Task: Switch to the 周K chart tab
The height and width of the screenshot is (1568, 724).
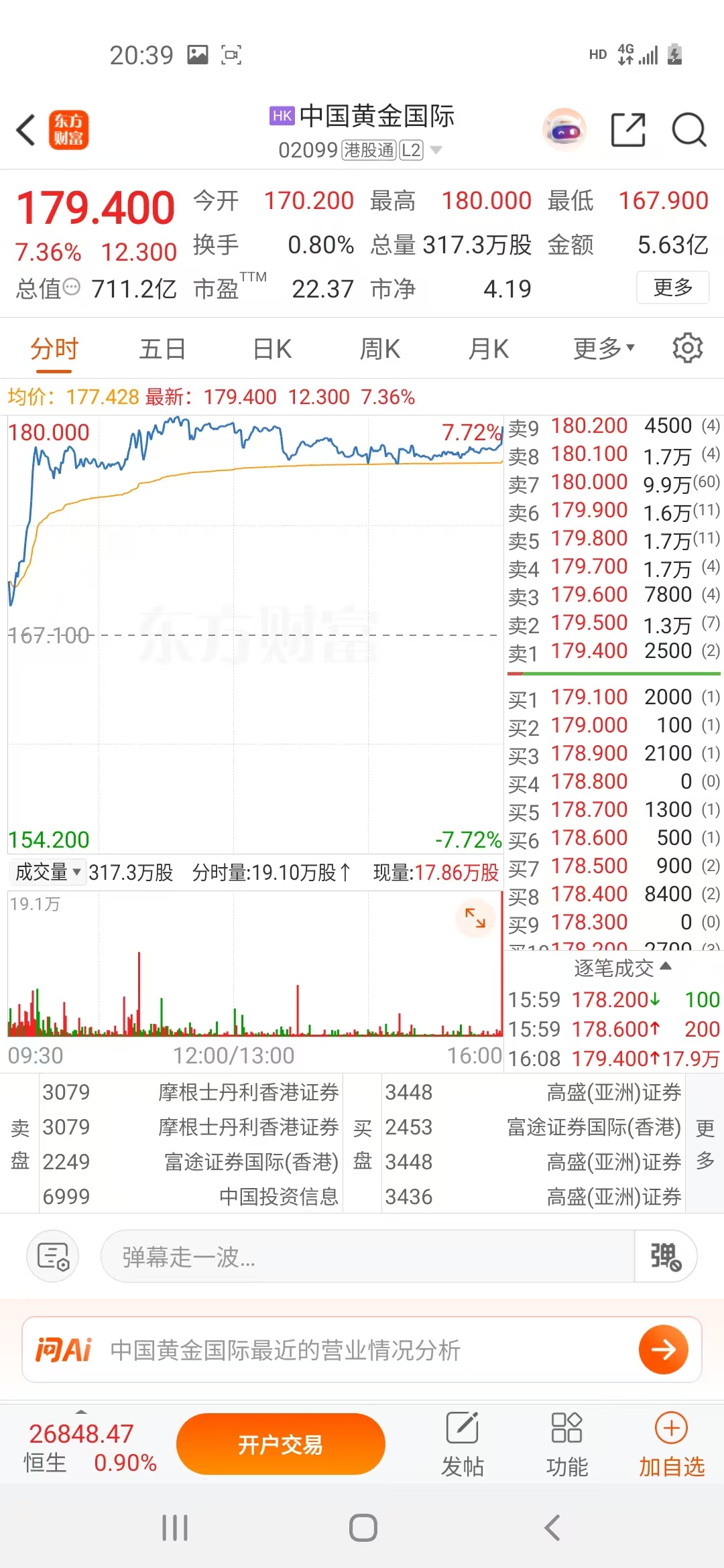Action: (x=380, y=349)
